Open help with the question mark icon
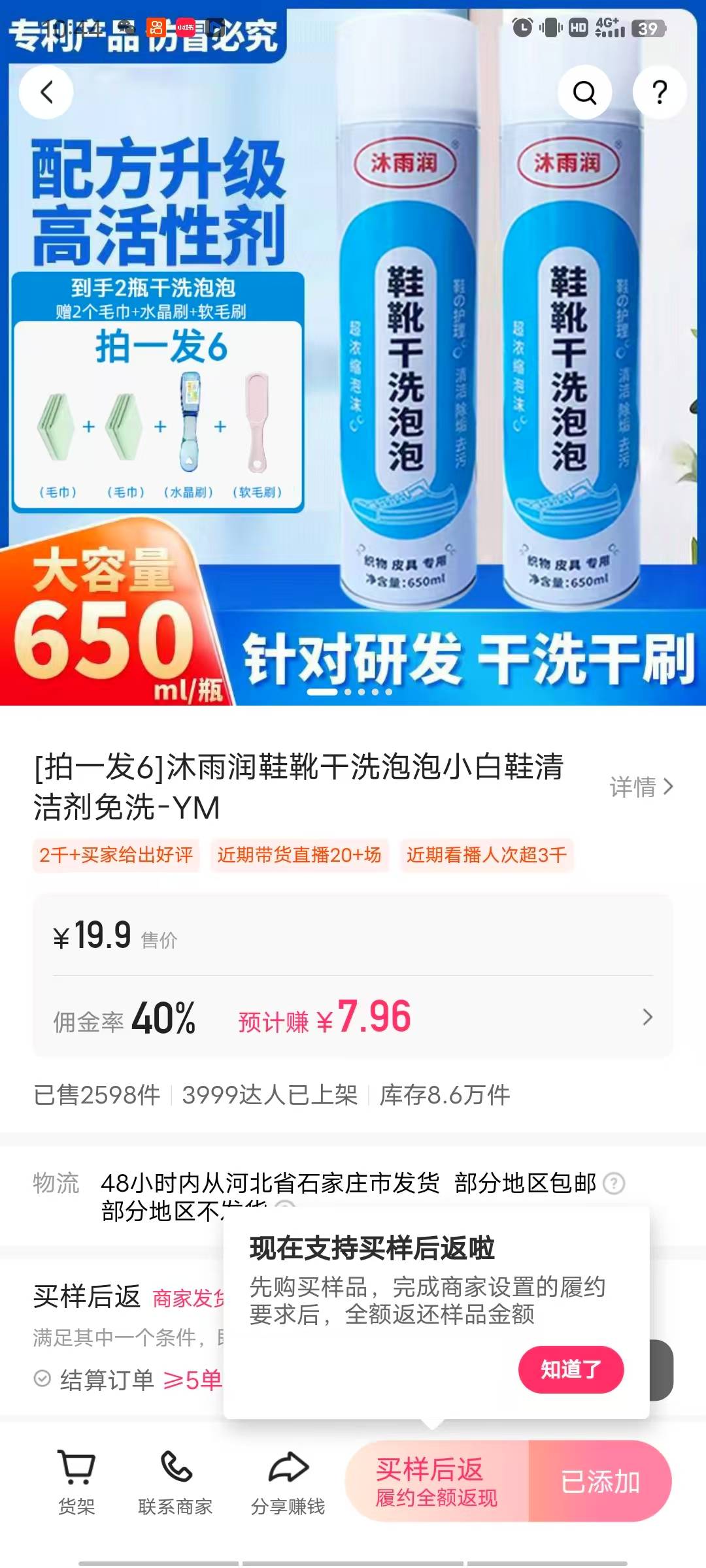This screenshot has height=1568, width=706. coord(660,92)
